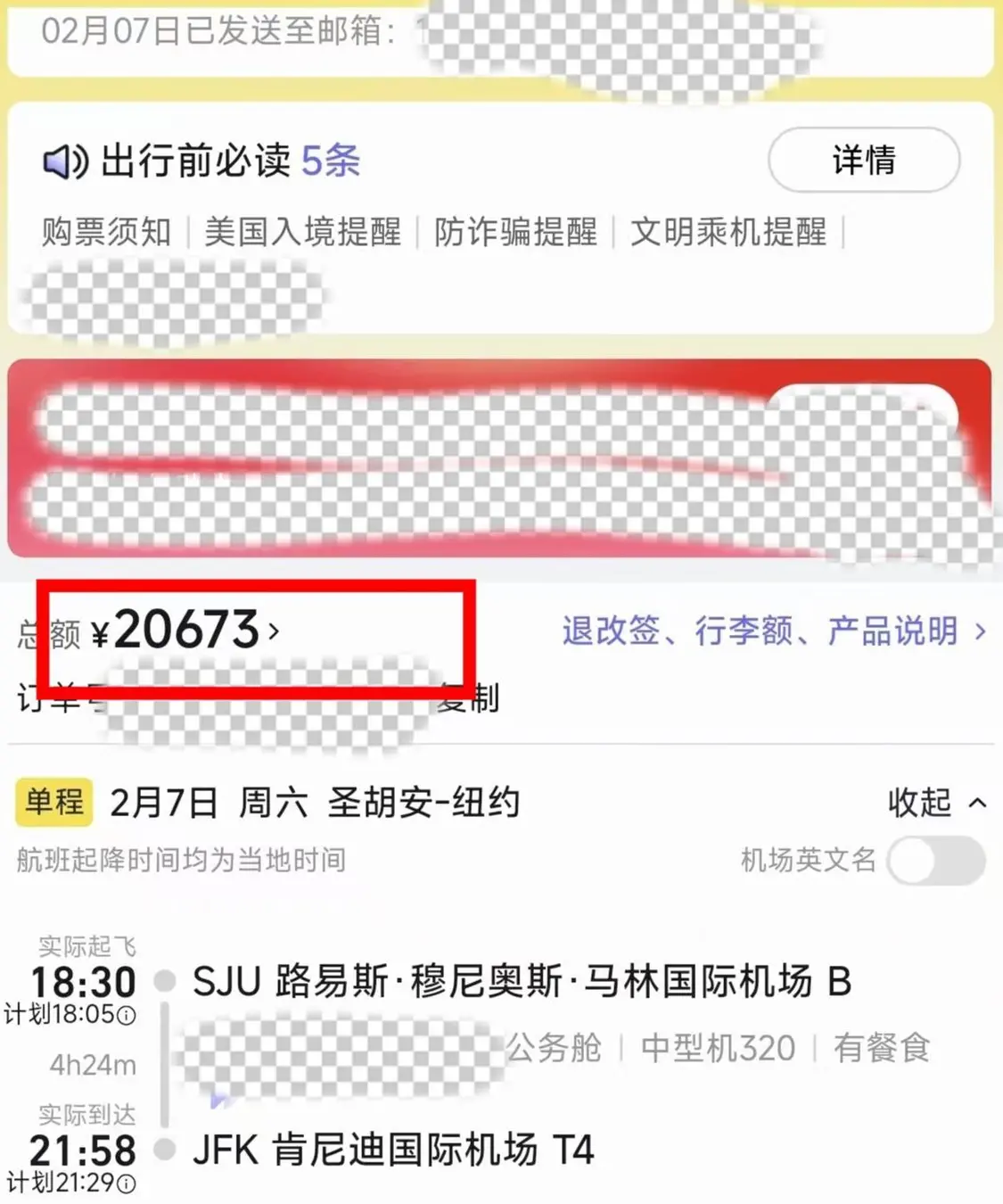Open info icon beside 计划18:05

tap(127, 1015)
